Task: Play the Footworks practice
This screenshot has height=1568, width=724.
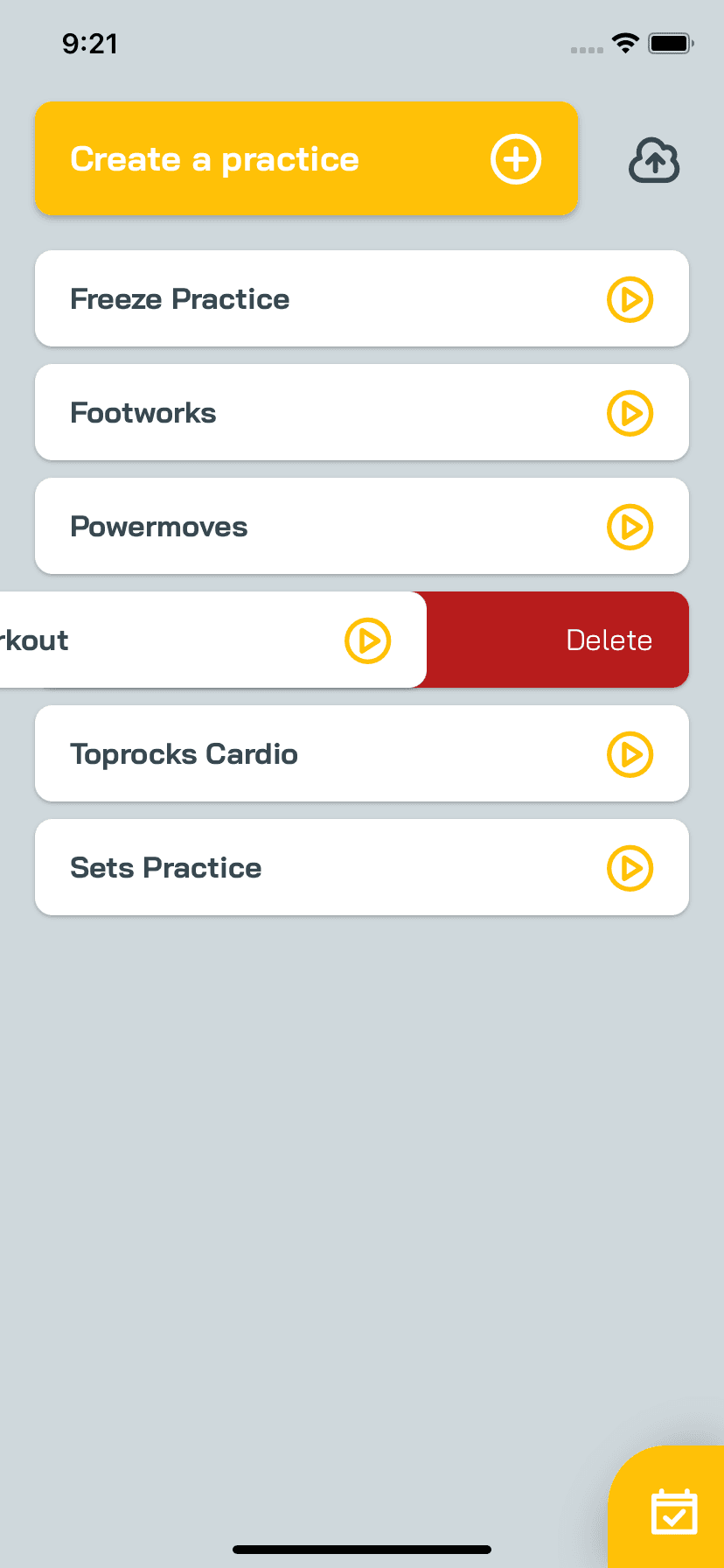Action: point(630,413)
